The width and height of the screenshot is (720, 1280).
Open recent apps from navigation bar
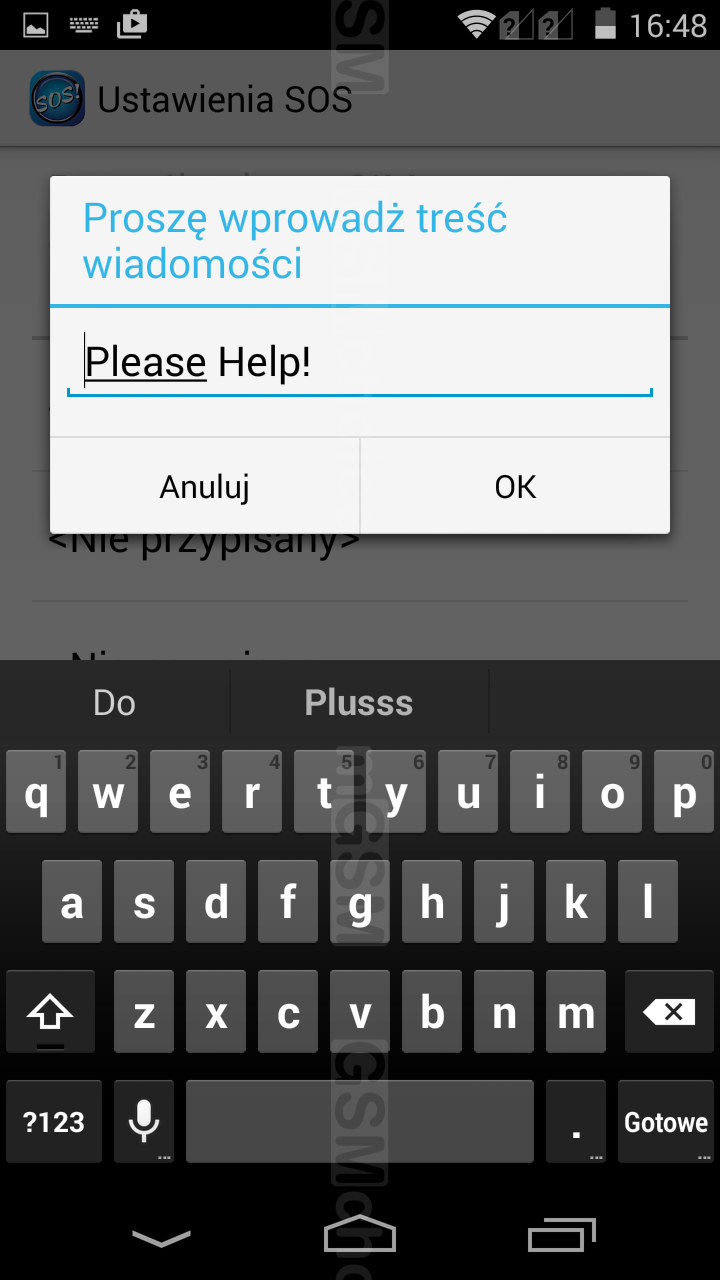[x=562, y=1236]
